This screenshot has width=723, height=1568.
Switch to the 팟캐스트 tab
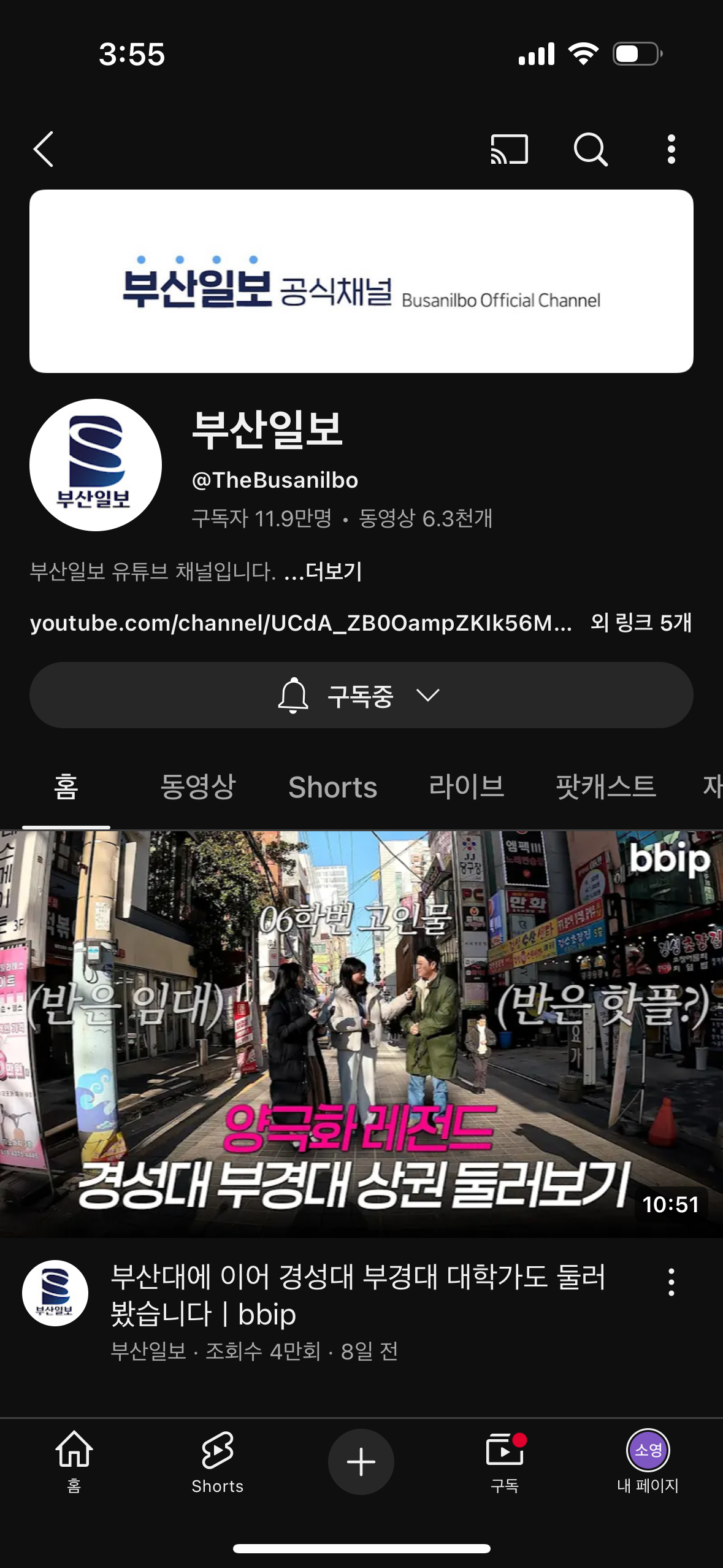click(x=605, y=787)
